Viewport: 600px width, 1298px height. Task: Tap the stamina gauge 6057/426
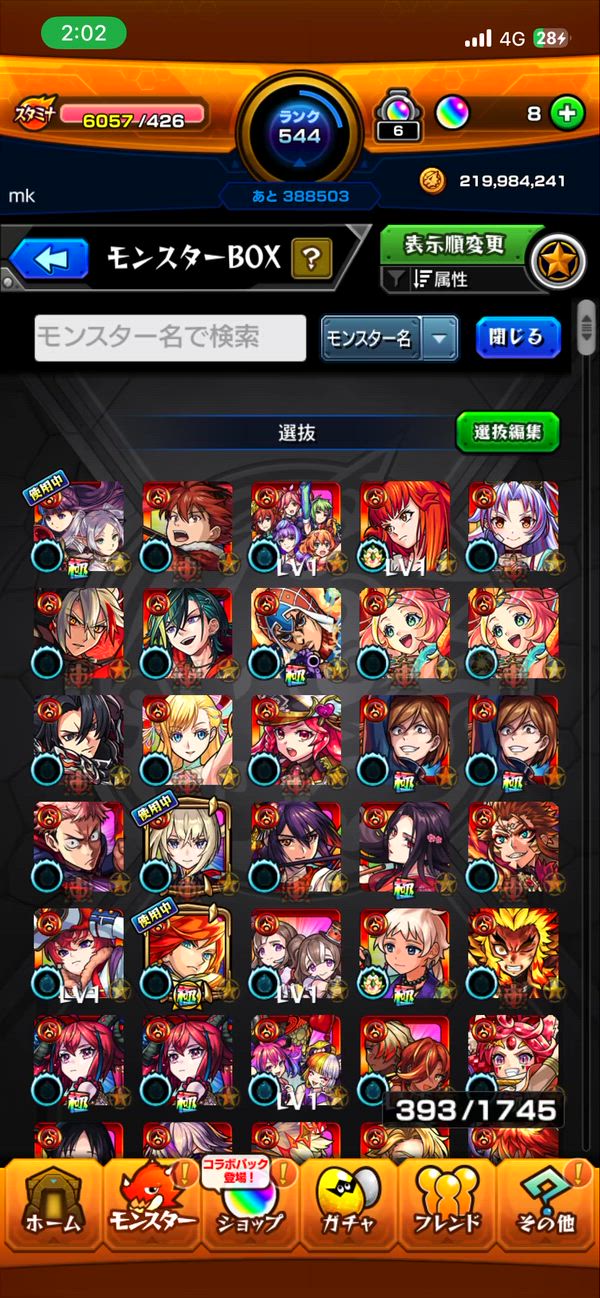point(132,119)
